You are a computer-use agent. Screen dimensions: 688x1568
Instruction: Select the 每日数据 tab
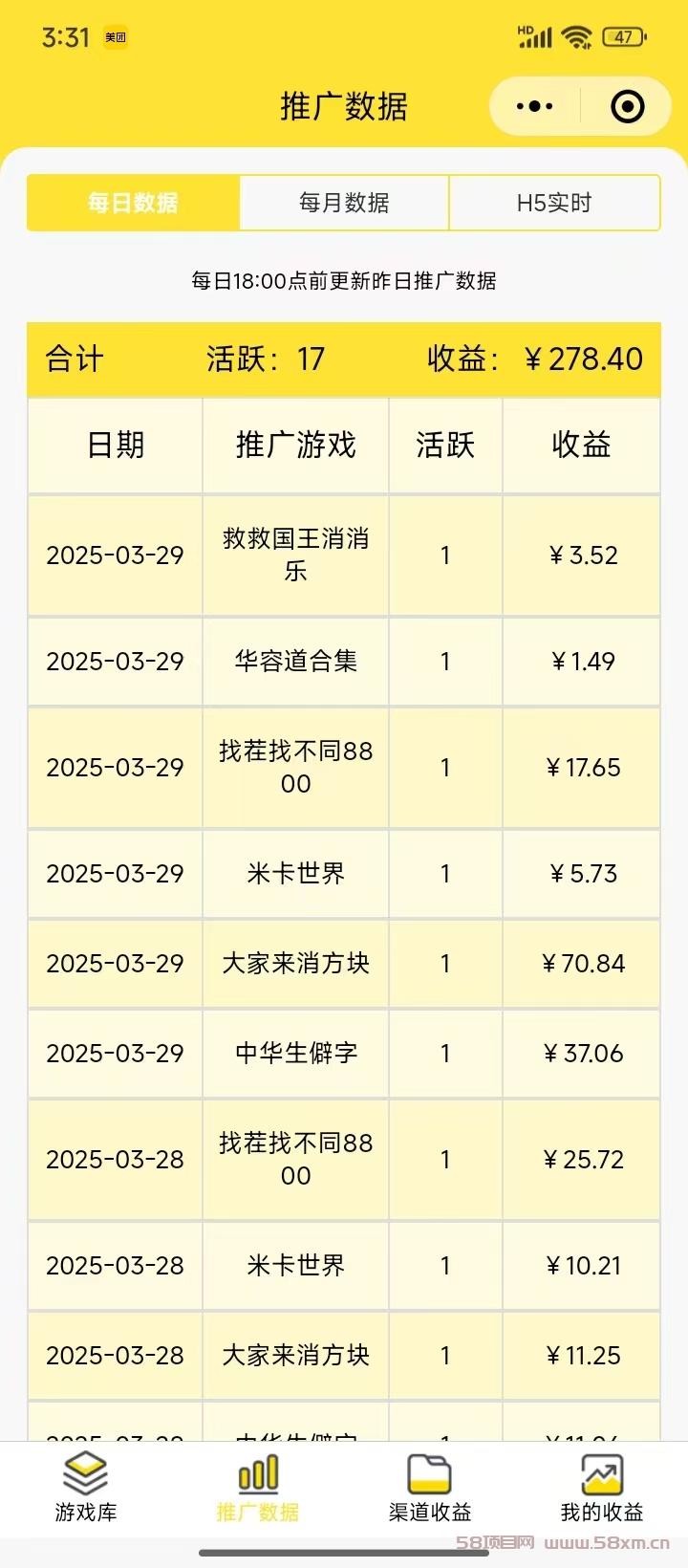tap(133, 203)
